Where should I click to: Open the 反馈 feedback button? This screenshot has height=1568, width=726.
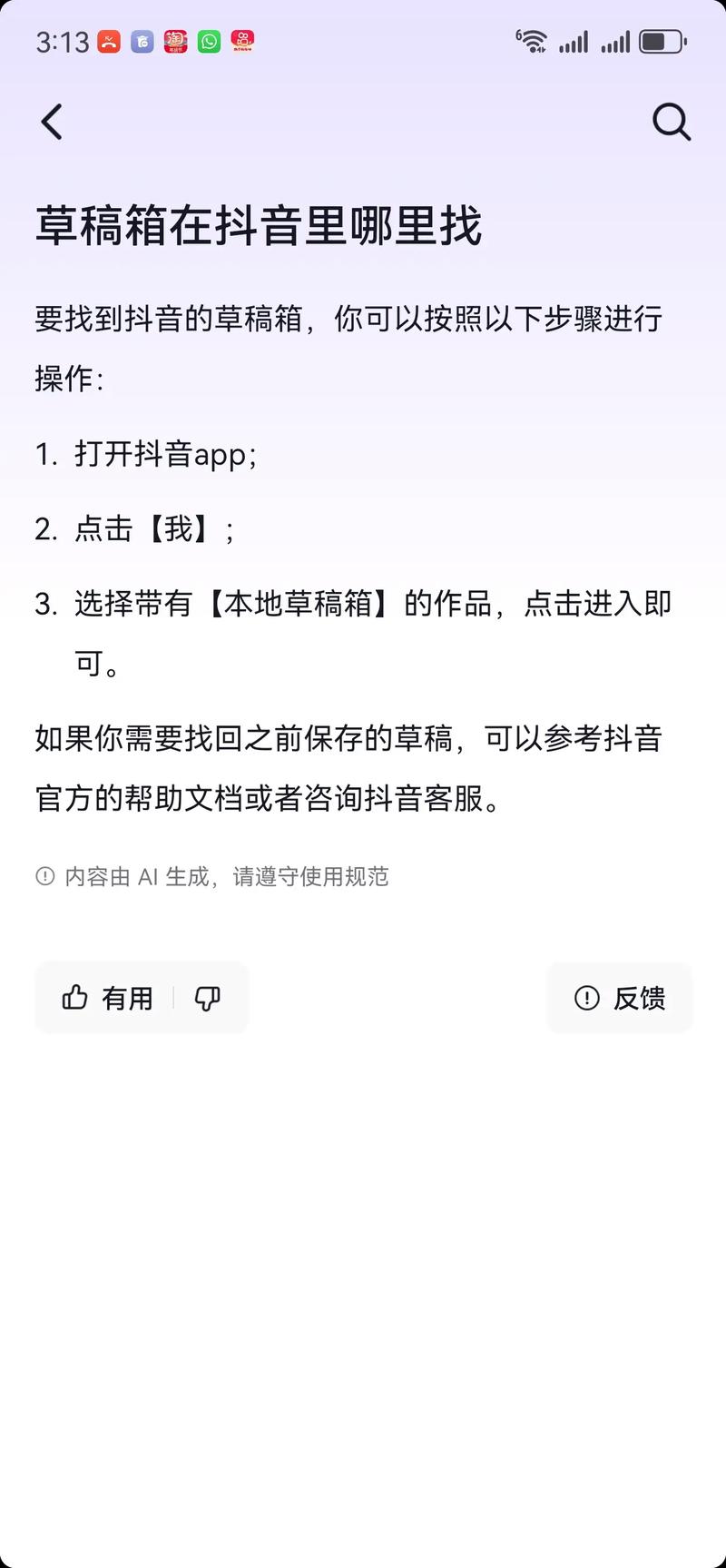620,998
